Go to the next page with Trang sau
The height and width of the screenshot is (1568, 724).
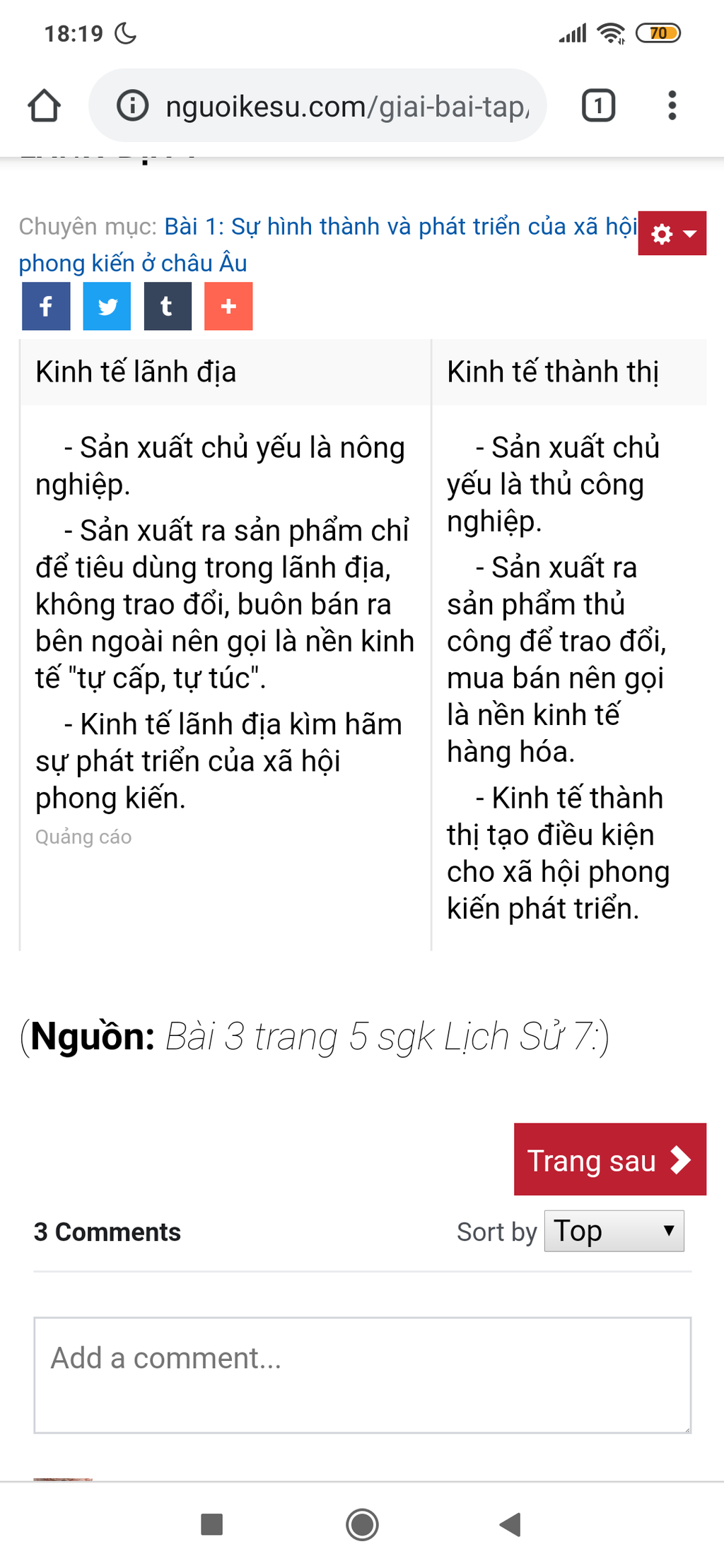pos(609,1160)
